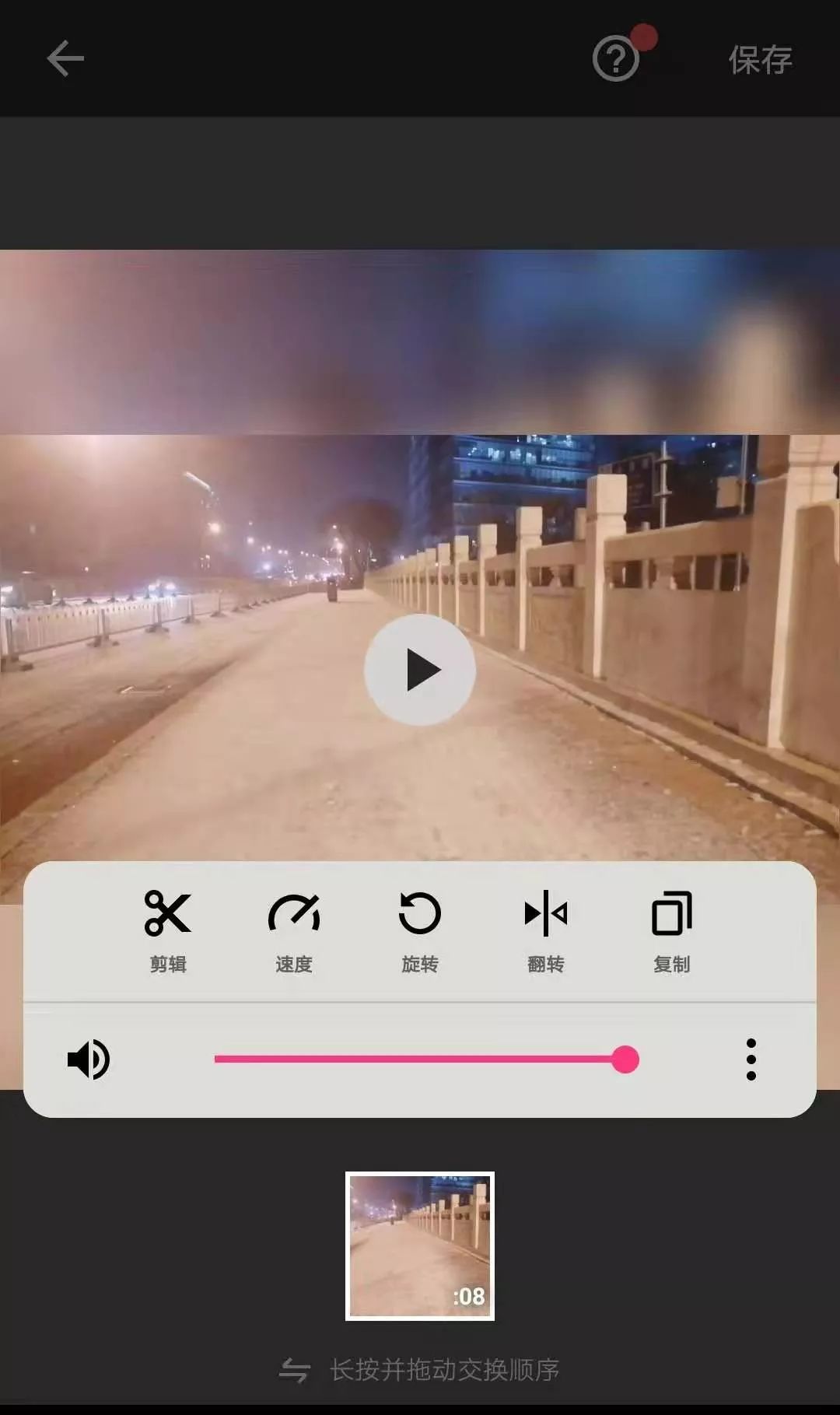
Task: Duplicate the clip with 复制
Action: [671, 930]
